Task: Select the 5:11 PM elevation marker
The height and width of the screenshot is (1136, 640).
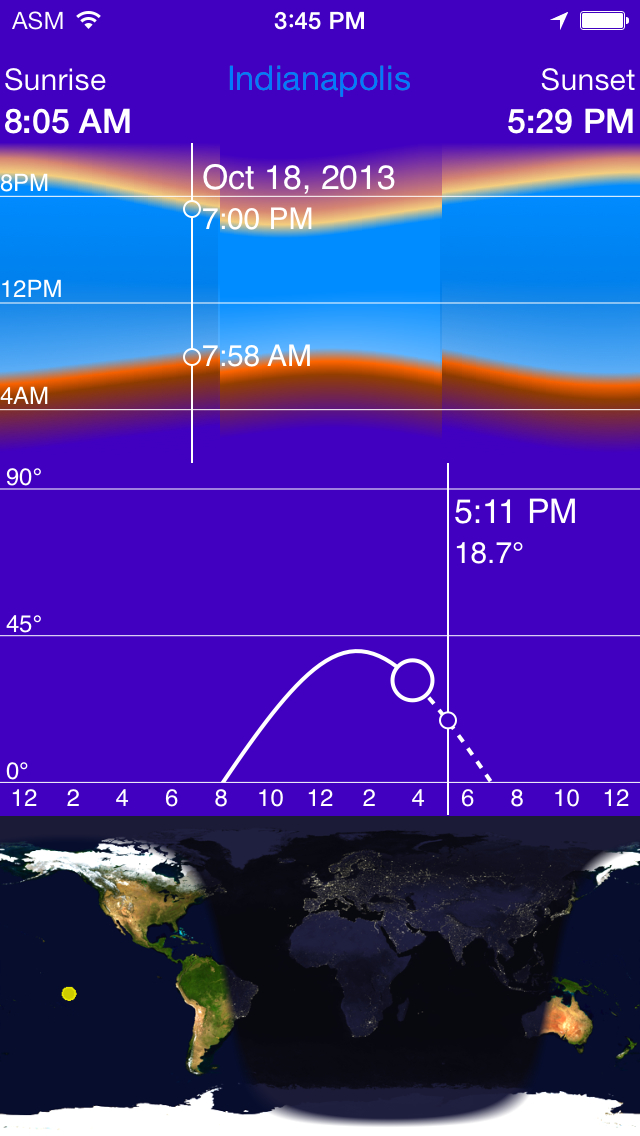Action: pos(448,720)
